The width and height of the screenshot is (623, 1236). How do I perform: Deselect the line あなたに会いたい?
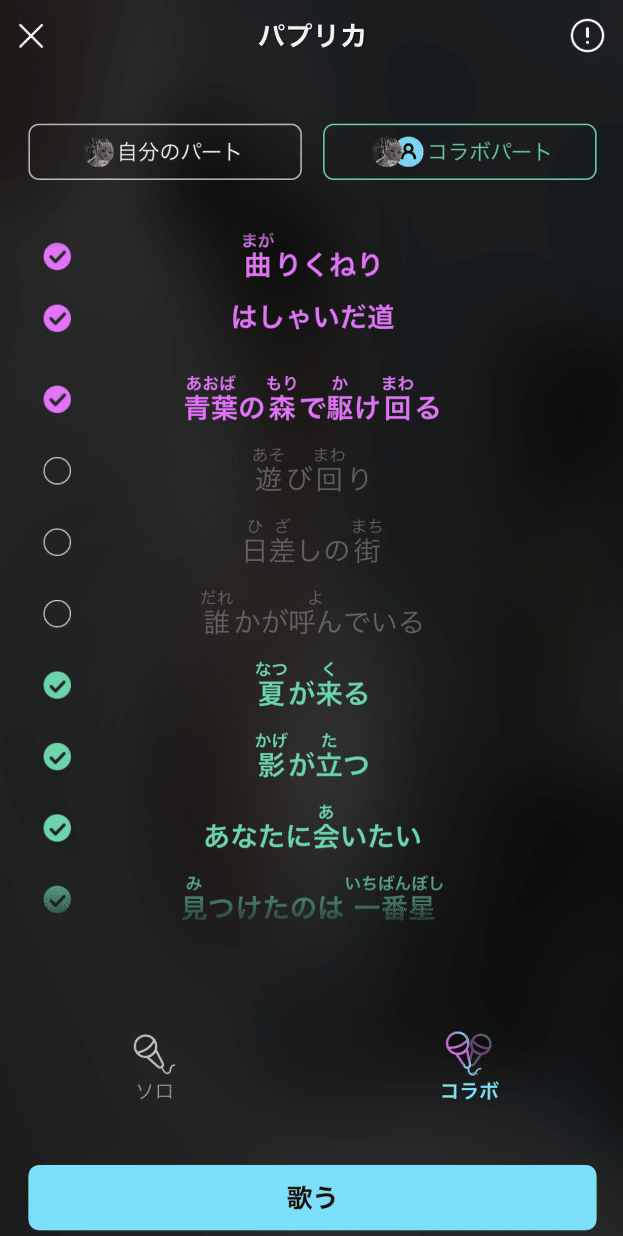(58, 828)
